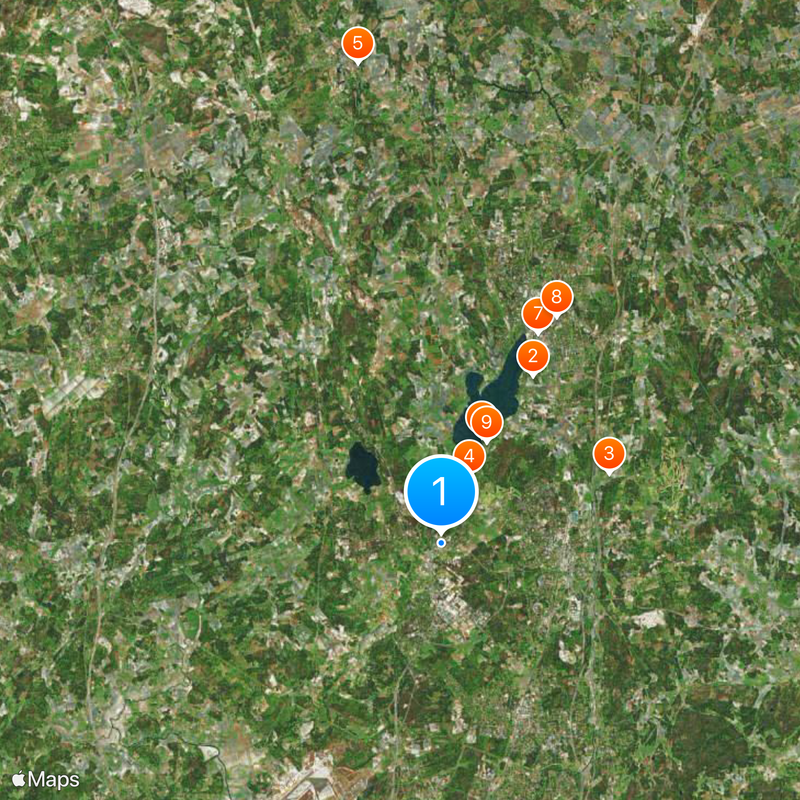Open map pin number 3
The width and height of the screenshot is (800, 800).
[x=608, y=453]
